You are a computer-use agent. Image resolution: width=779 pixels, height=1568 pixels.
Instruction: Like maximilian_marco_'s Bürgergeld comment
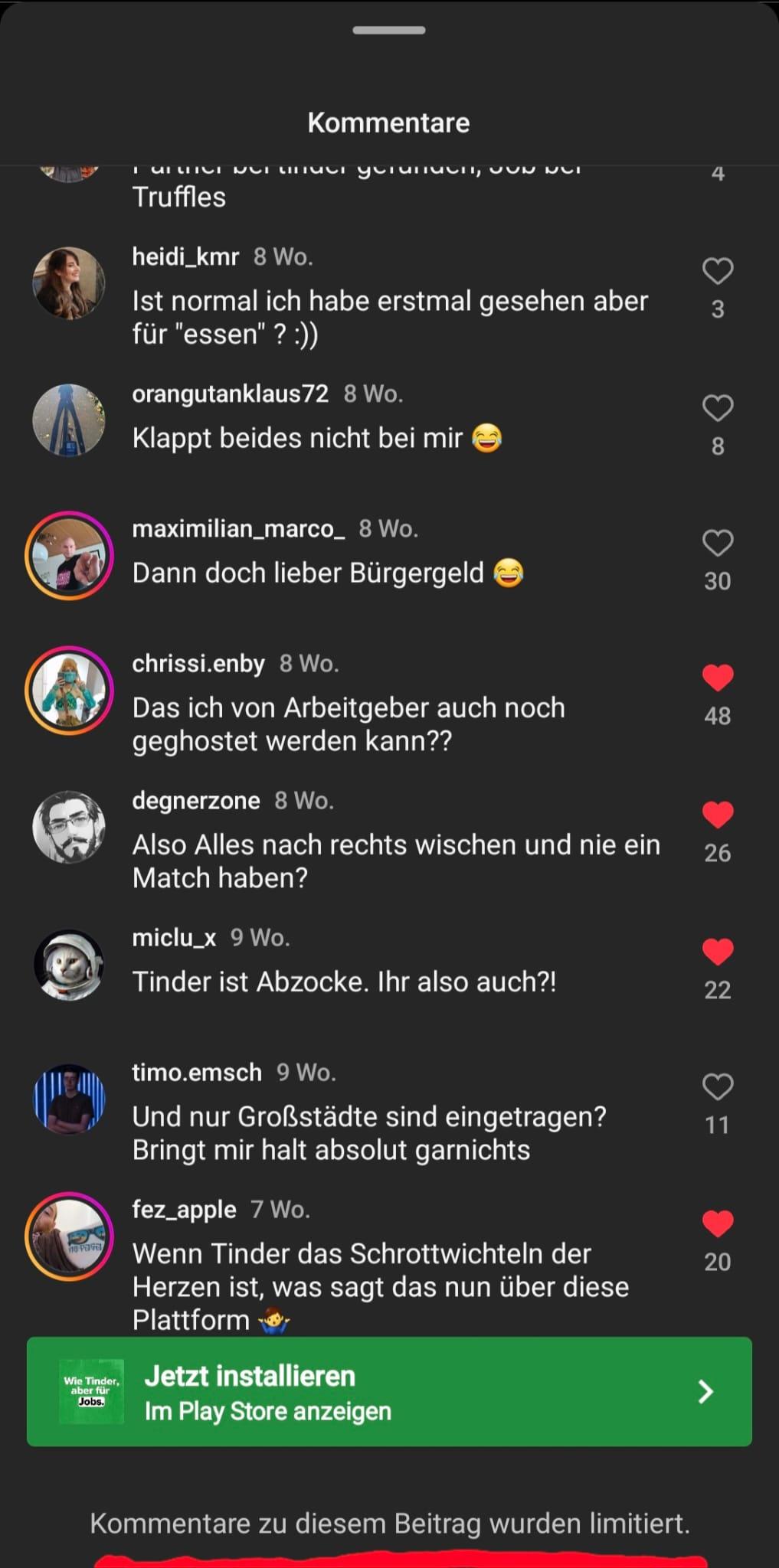click(x=718, y=543)
